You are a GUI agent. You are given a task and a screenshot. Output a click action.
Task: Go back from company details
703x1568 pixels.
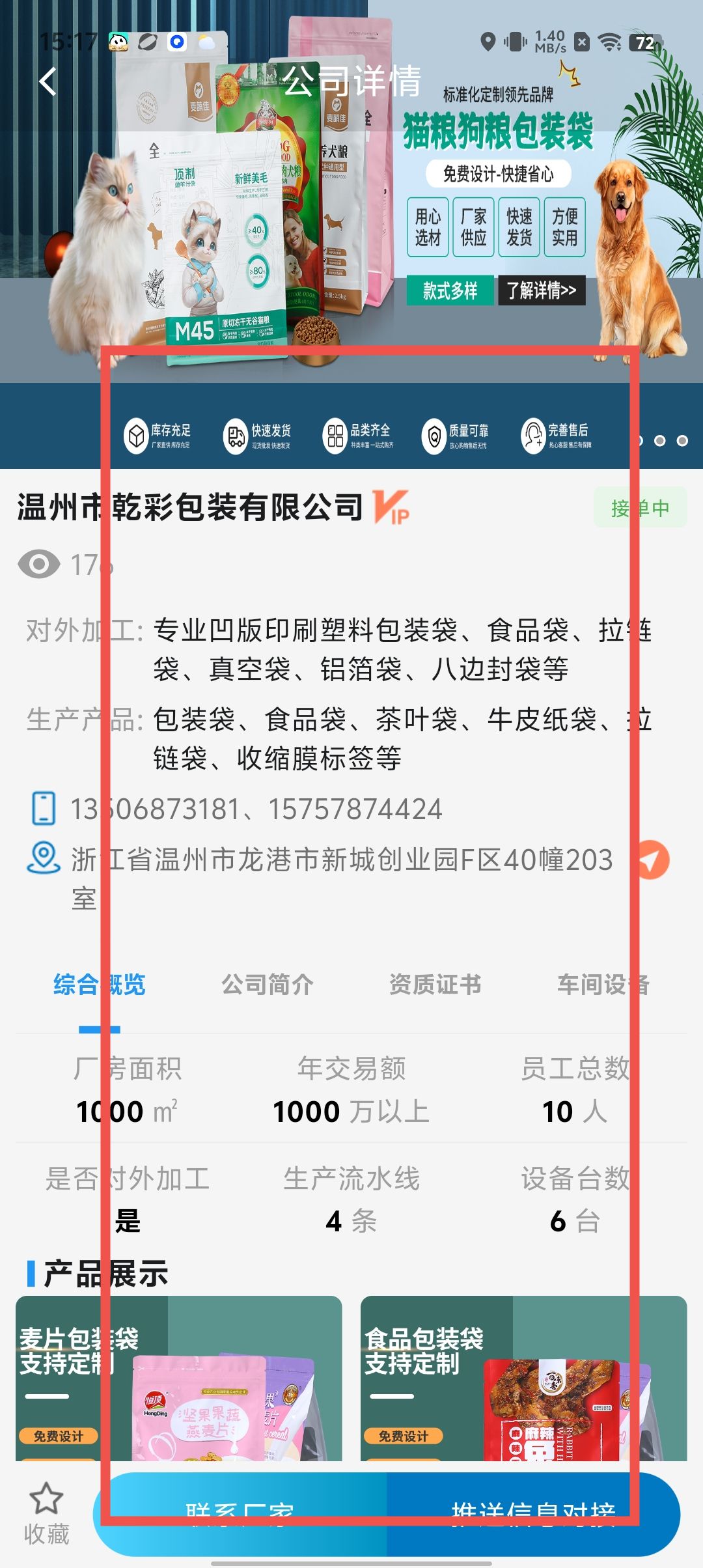[x=48, y=82]
